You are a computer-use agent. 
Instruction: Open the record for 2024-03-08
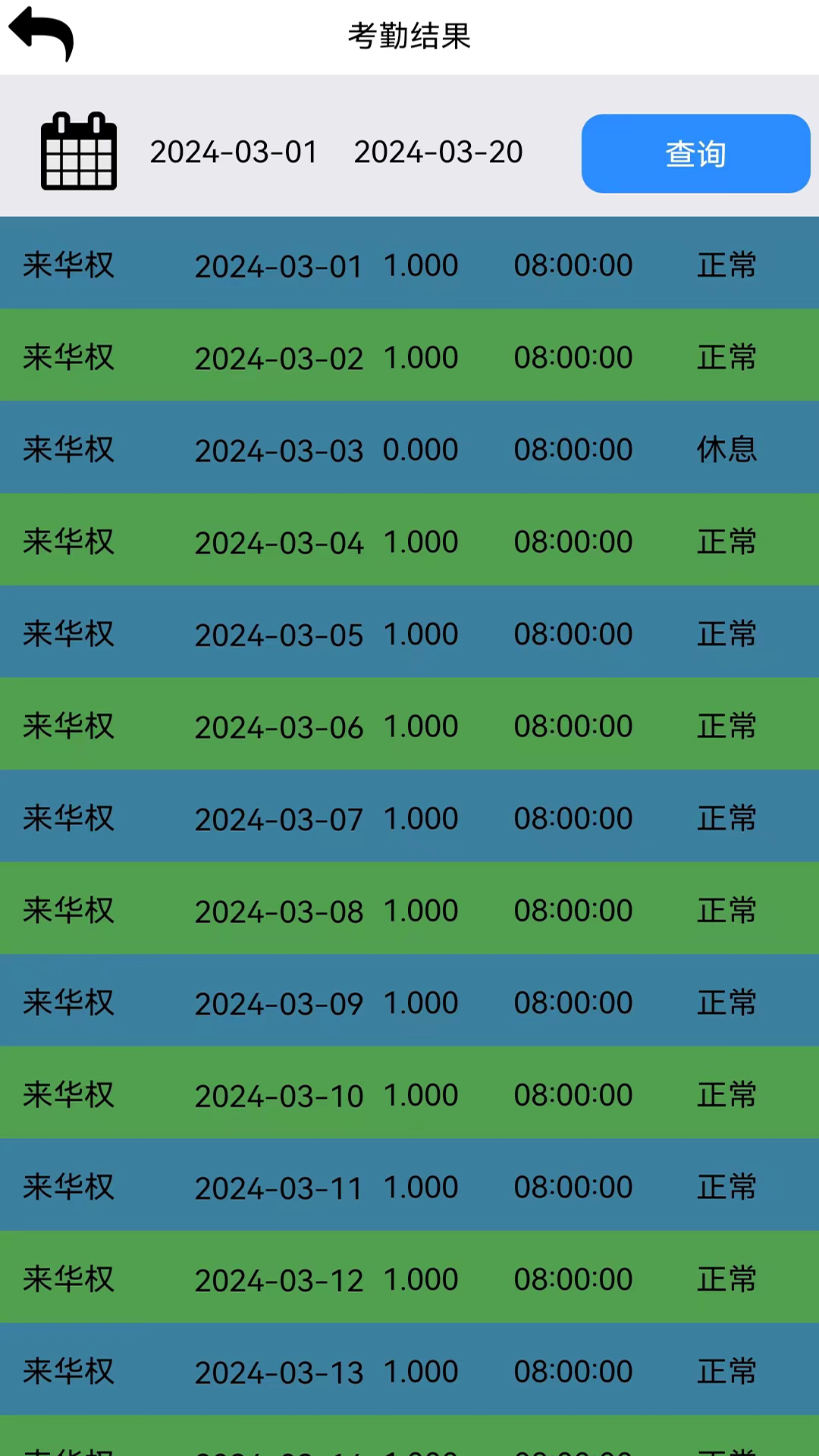(409, 909)
